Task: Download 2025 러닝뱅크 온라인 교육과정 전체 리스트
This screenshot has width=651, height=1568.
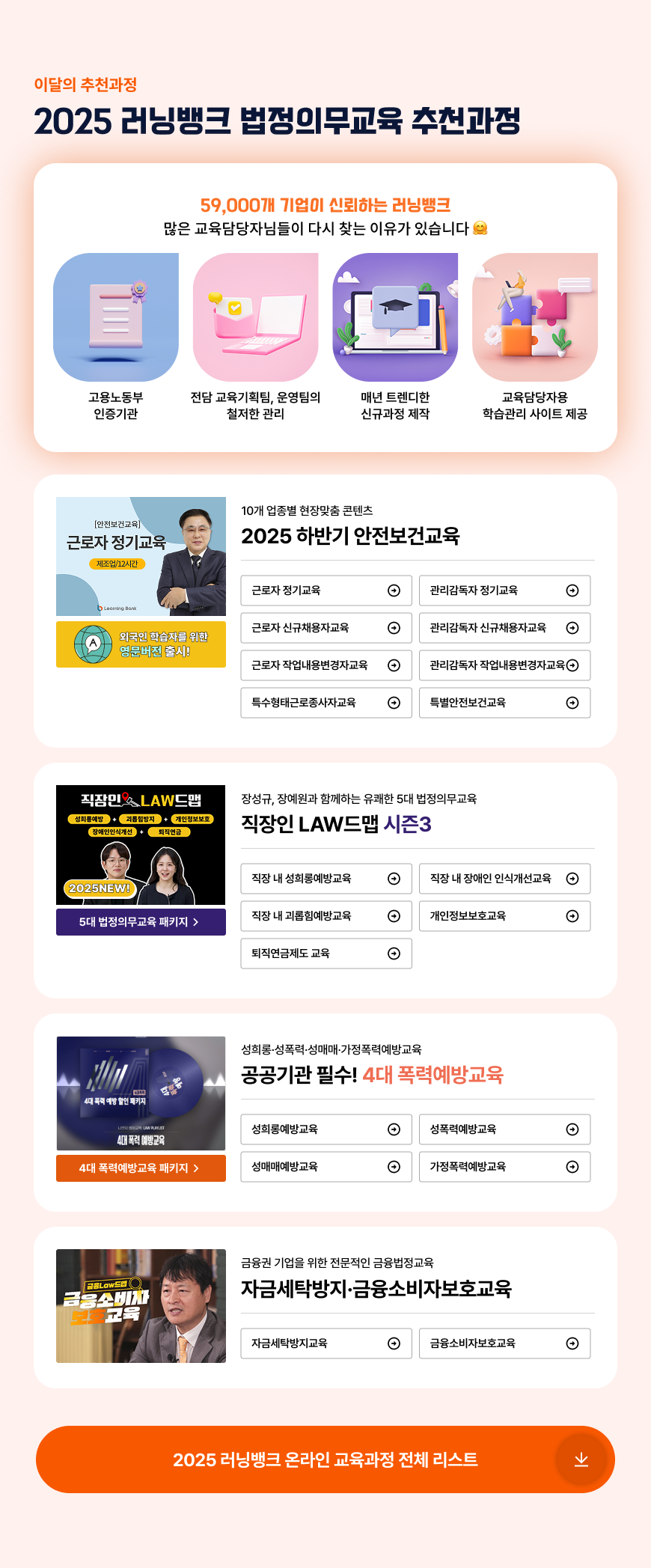Action: [x=325, y=1459]
